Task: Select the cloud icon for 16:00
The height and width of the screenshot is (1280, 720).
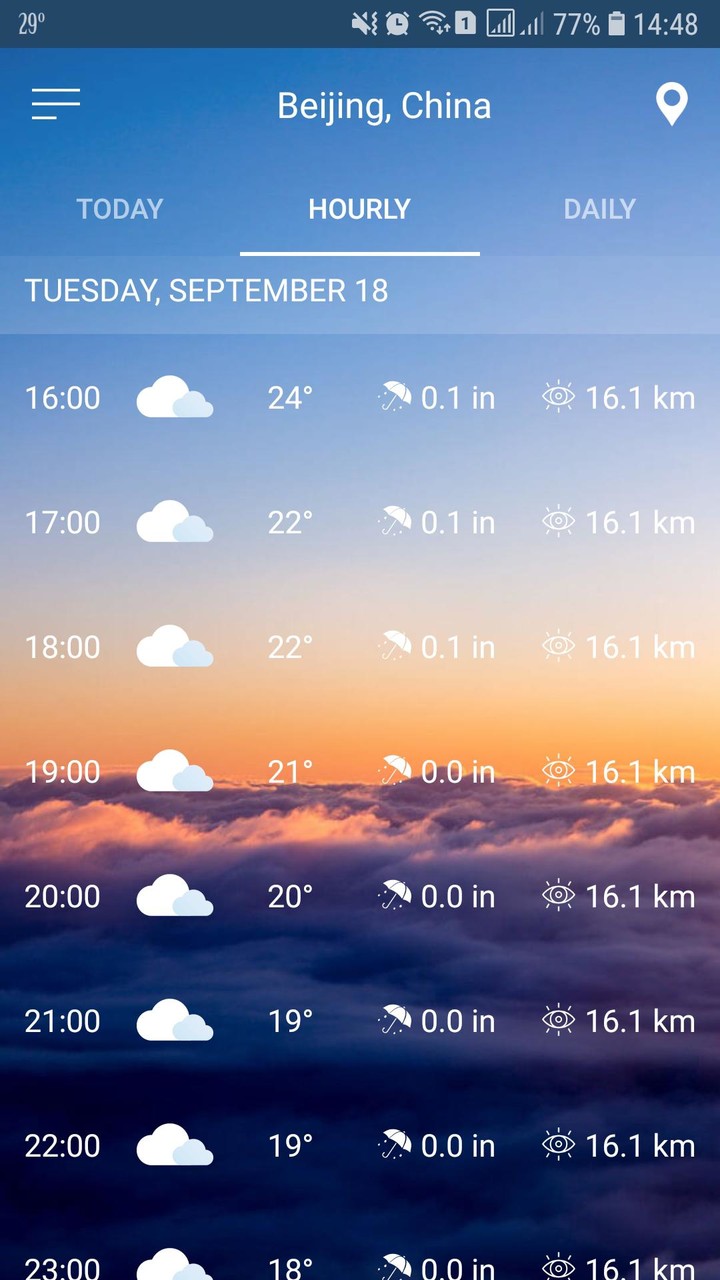Action: (175, 397)
